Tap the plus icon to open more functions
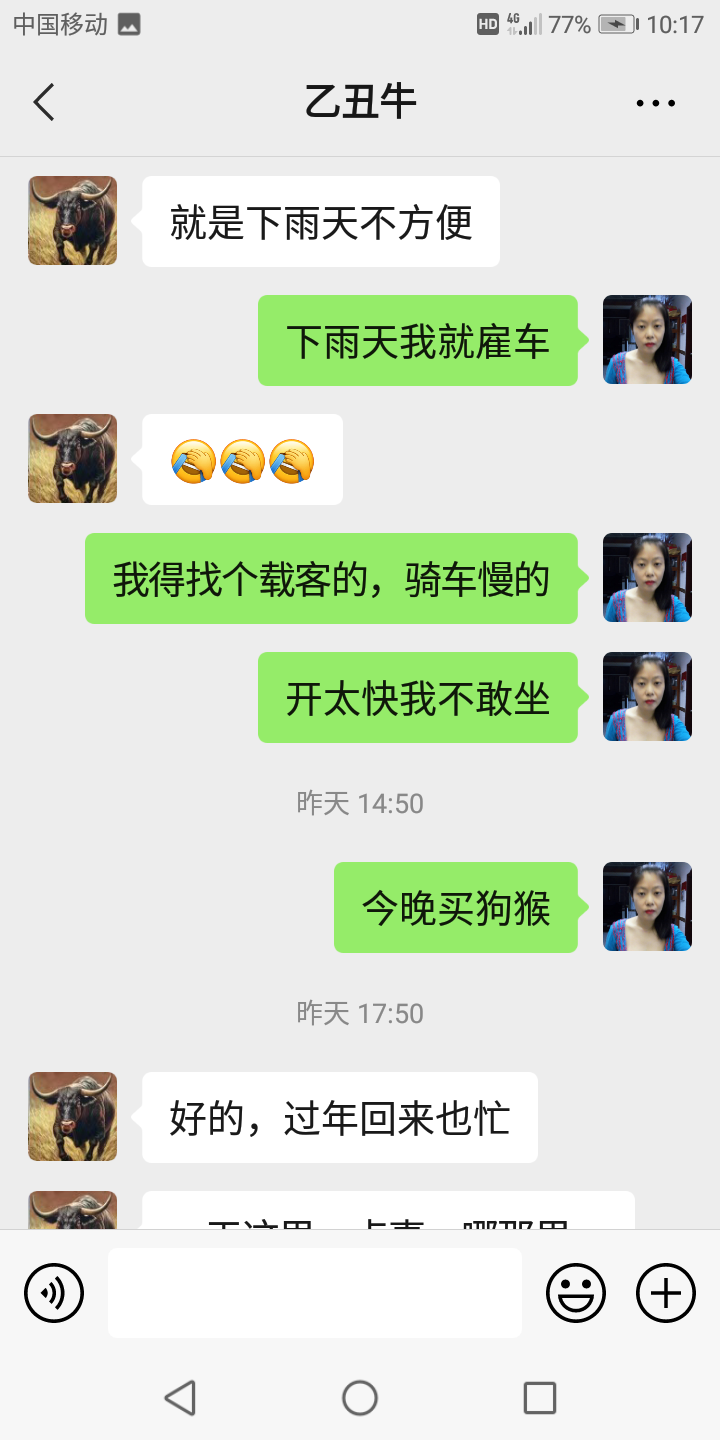Viewport: 720px width, 1440px height. tap(664, 1292)
